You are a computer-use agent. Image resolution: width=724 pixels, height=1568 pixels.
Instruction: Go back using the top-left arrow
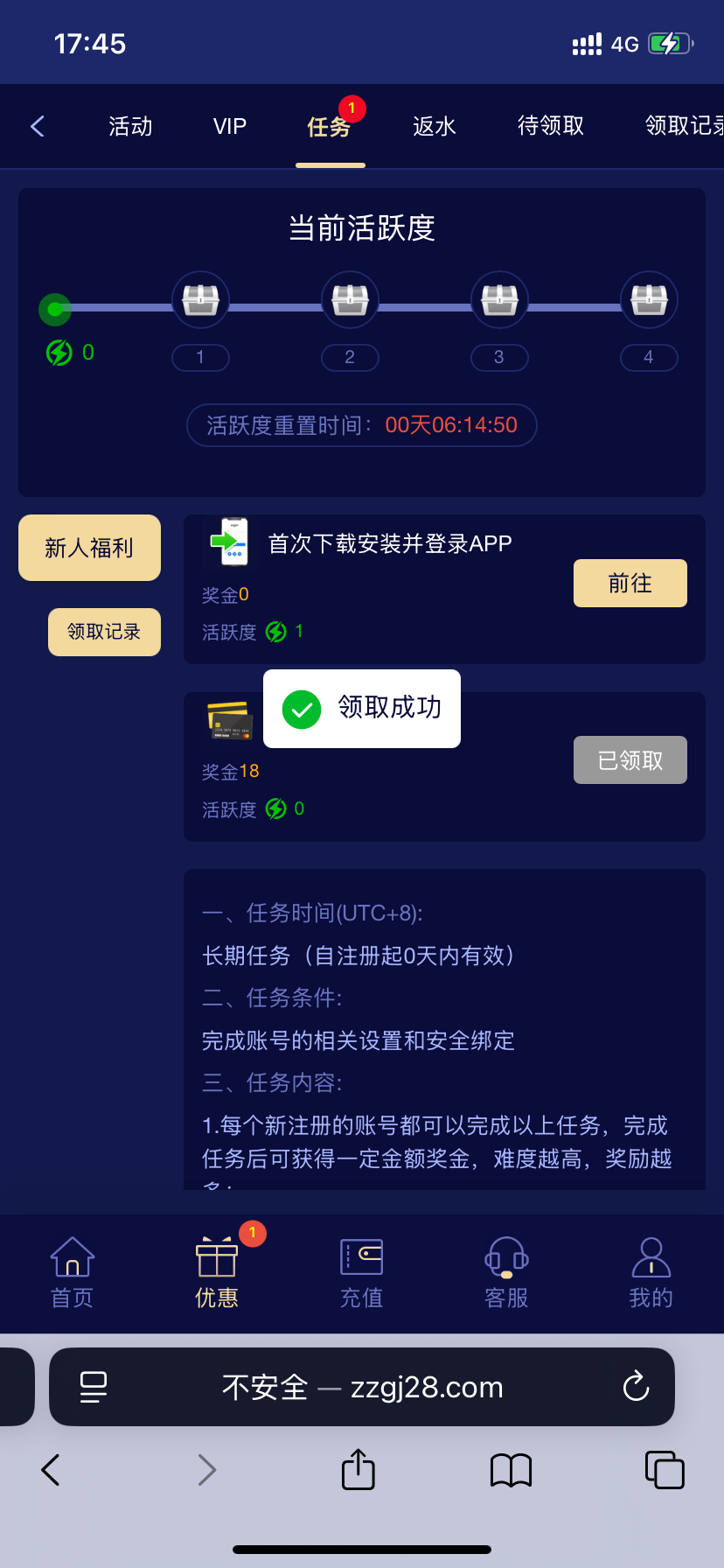tap(38, 126)
